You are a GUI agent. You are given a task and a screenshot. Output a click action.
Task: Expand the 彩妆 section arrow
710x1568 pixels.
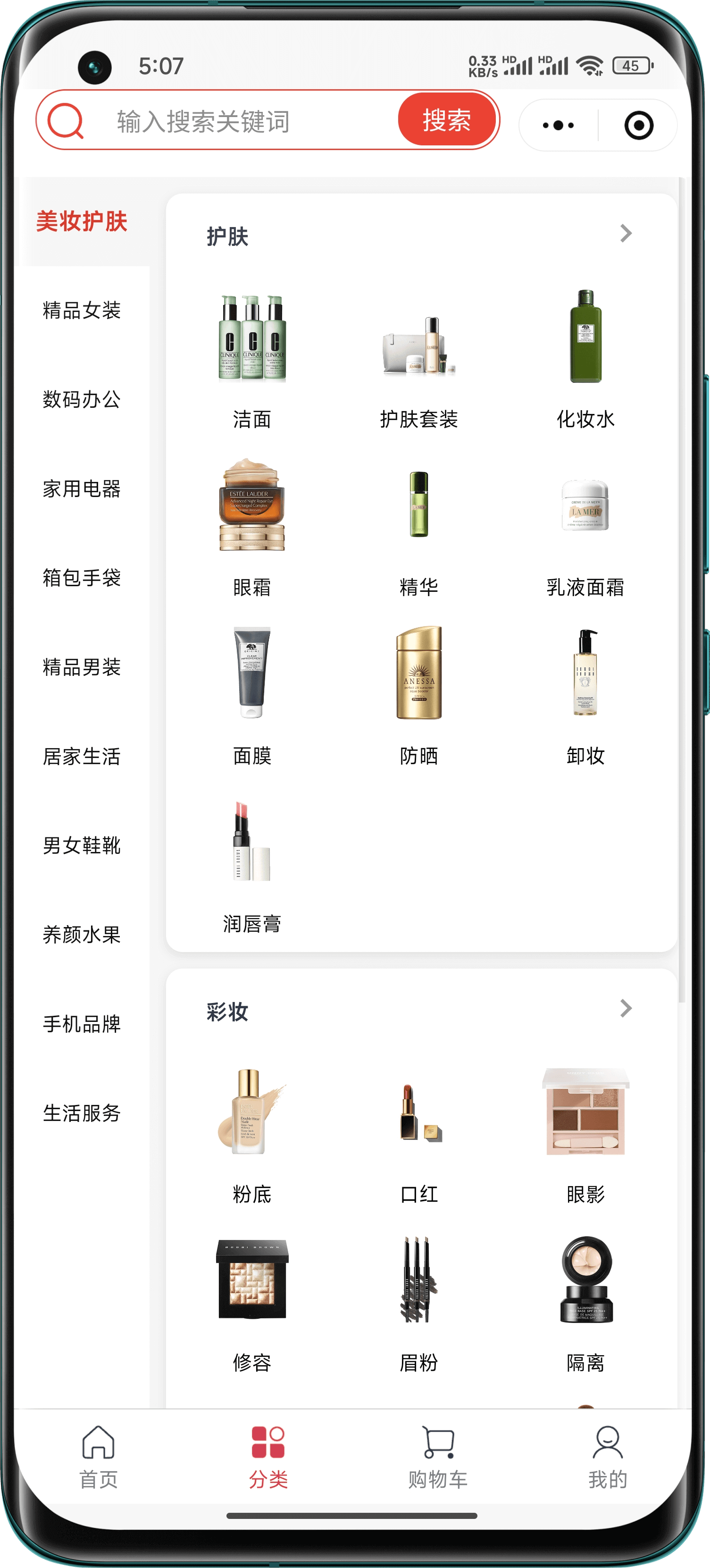626,1009
